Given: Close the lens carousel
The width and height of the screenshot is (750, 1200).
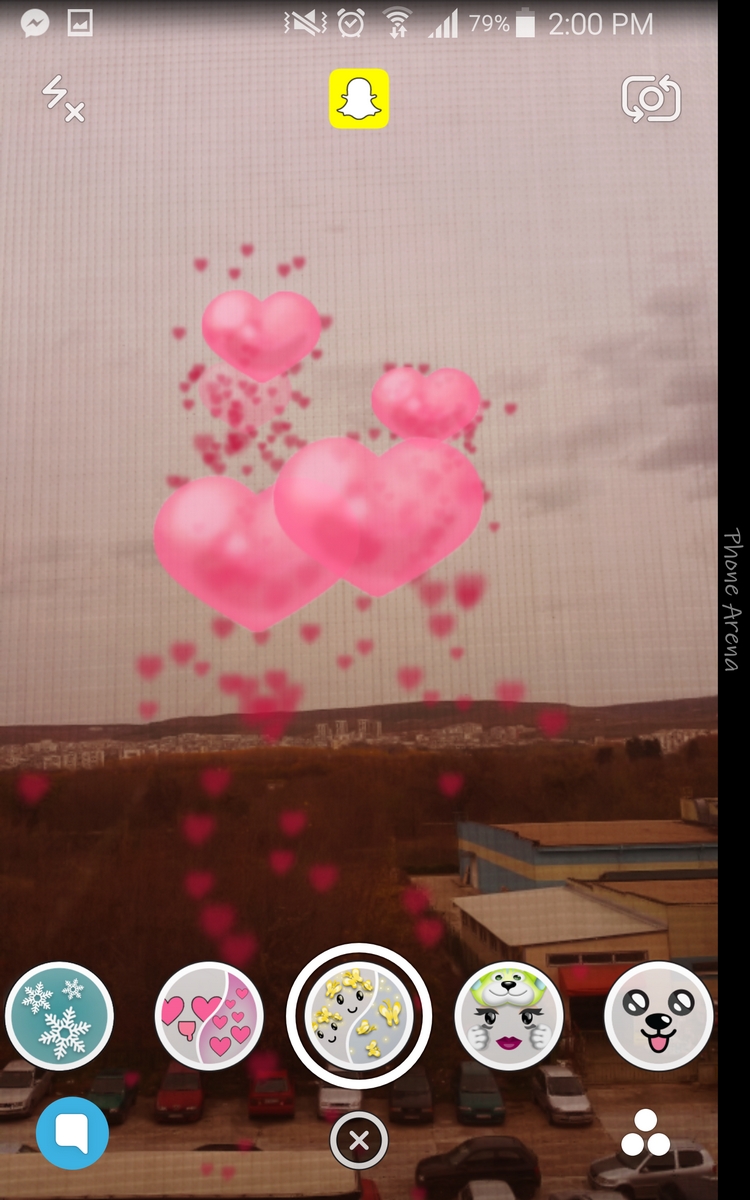Looking at the screenshot, I should (x=359, y=1140).
